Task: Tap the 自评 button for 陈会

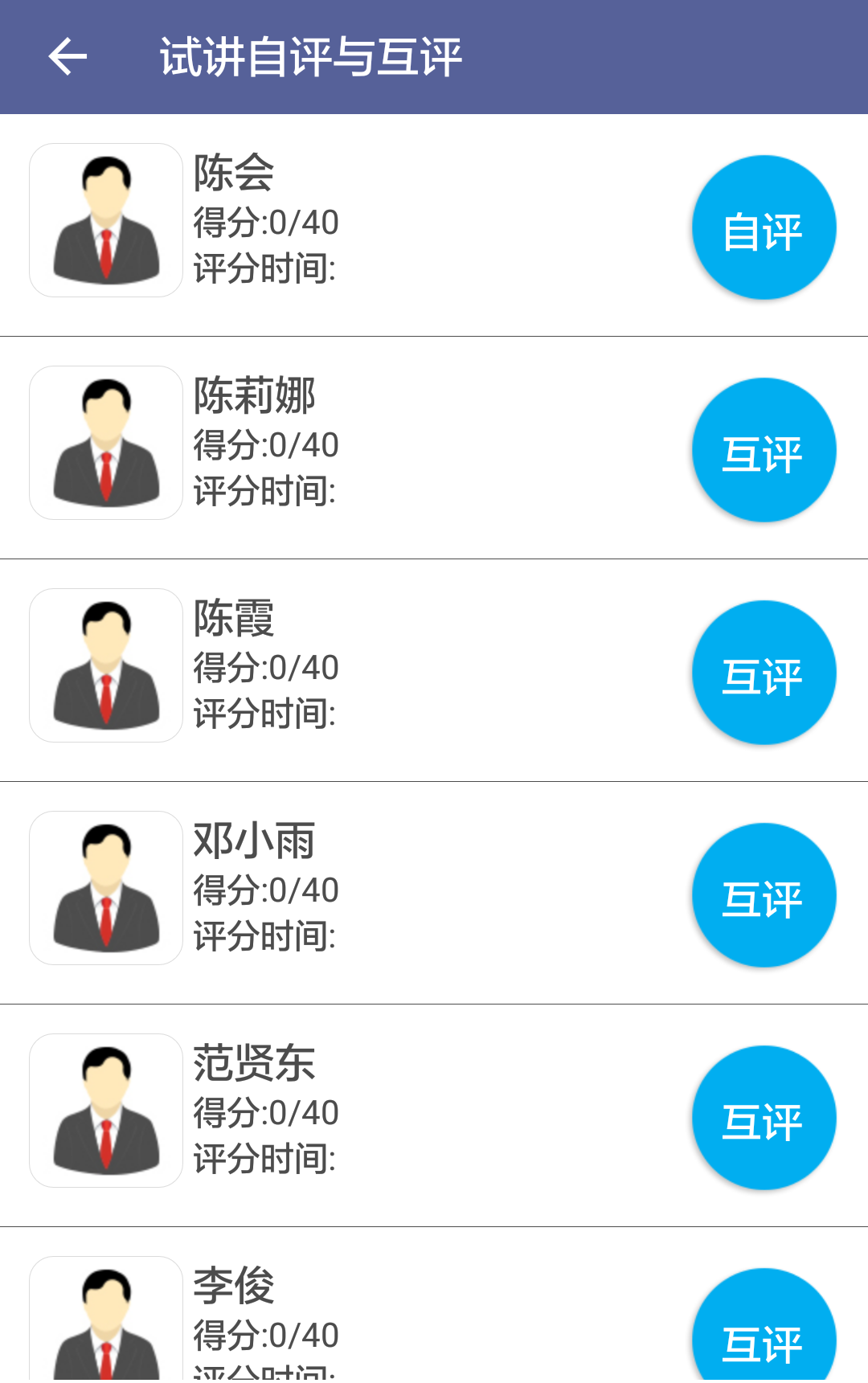Action: [x=764, y=227]
